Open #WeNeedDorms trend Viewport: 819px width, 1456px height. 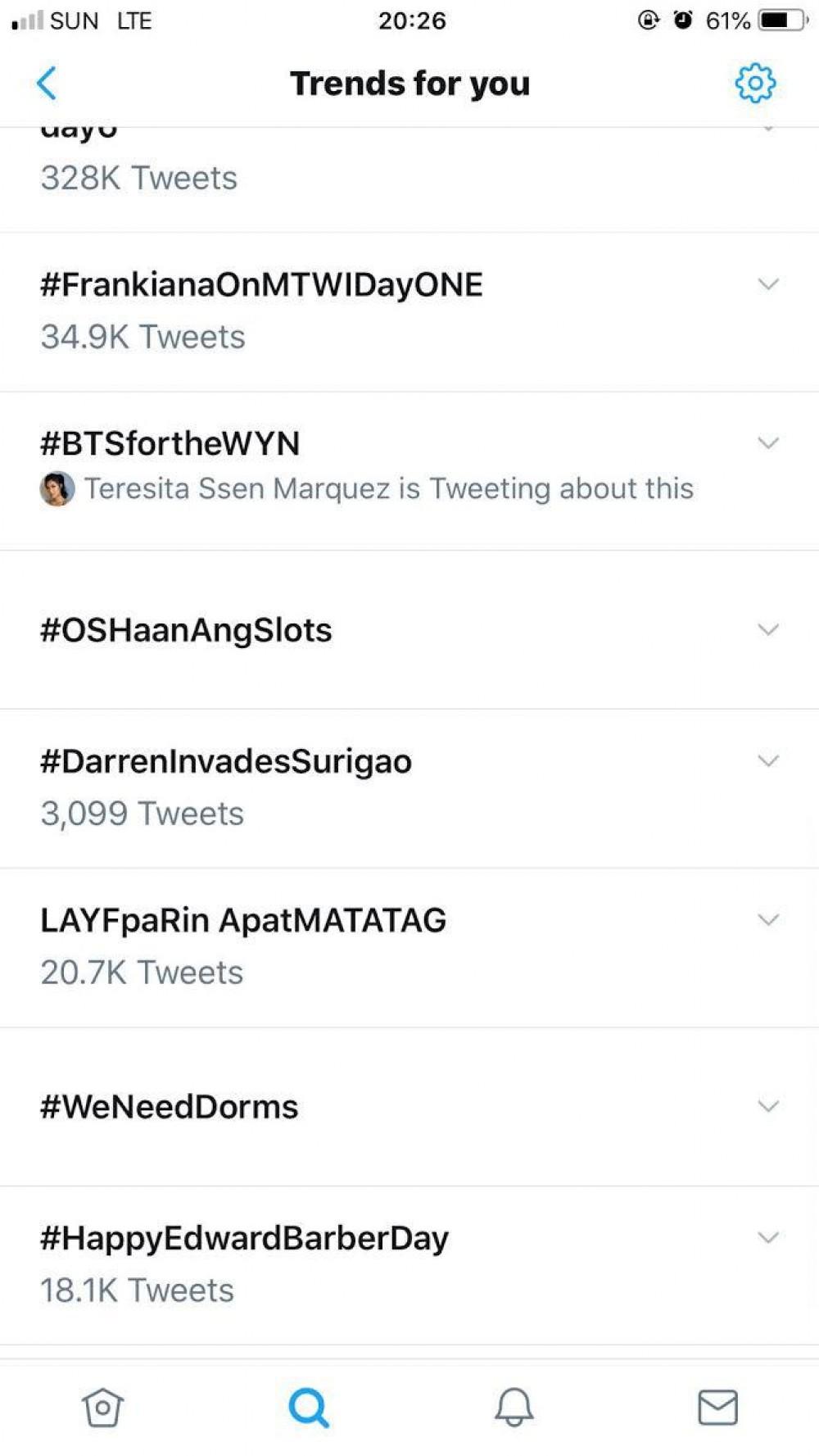click(170, 1107)
